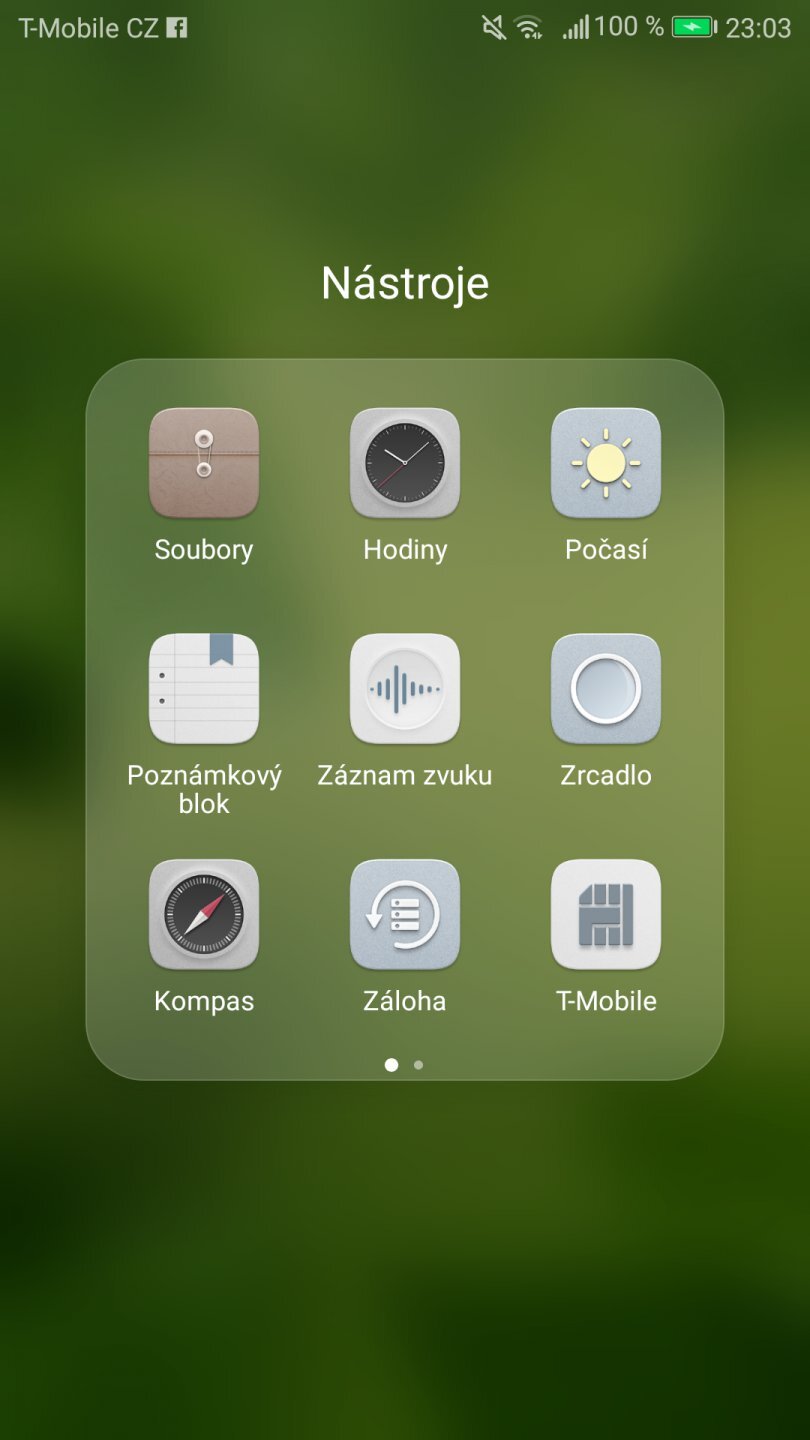Open the Soubory files app
Screen dimensions: 810x1440
pos(204,463)
